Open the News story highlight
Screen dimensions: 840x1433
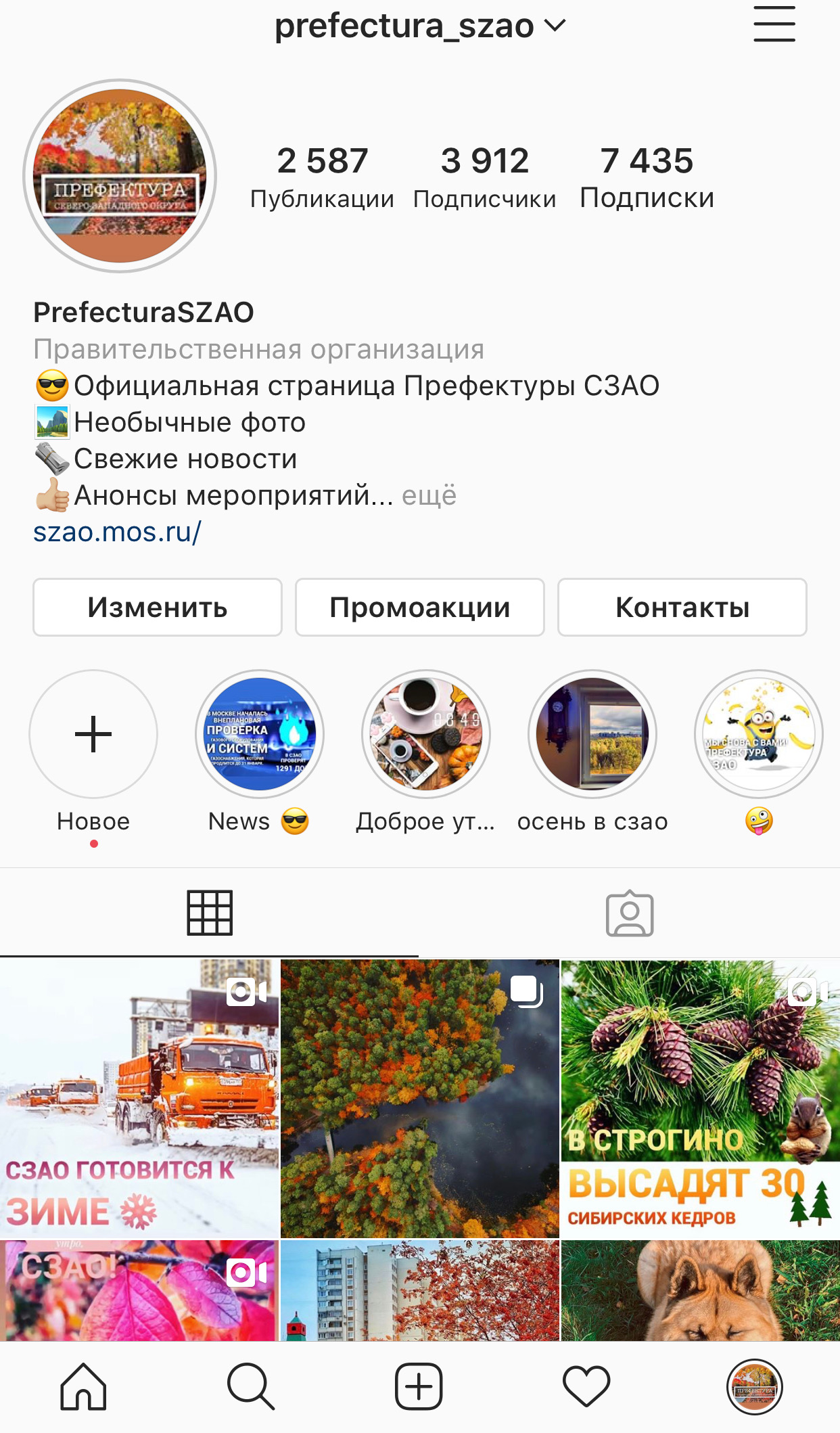(260, 734)
